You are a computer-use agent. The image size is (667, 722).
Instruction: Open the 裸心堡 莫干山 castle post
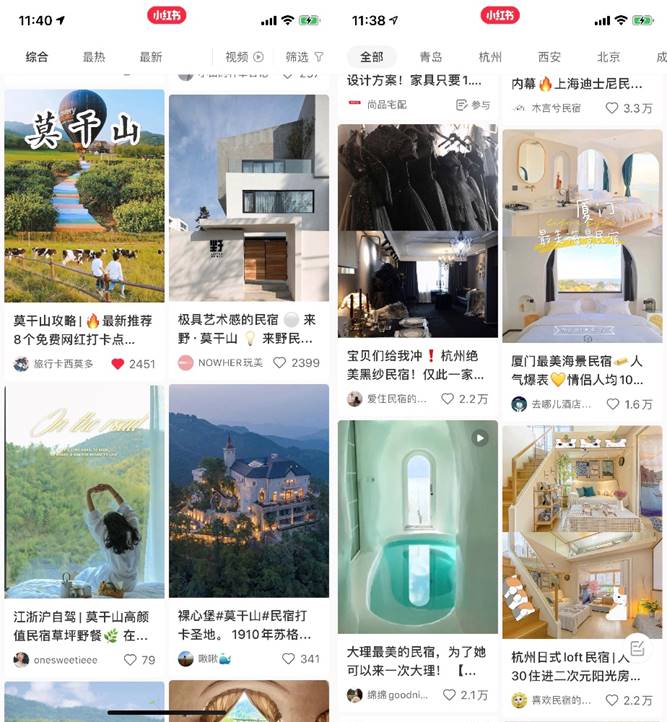click(248, 490)
